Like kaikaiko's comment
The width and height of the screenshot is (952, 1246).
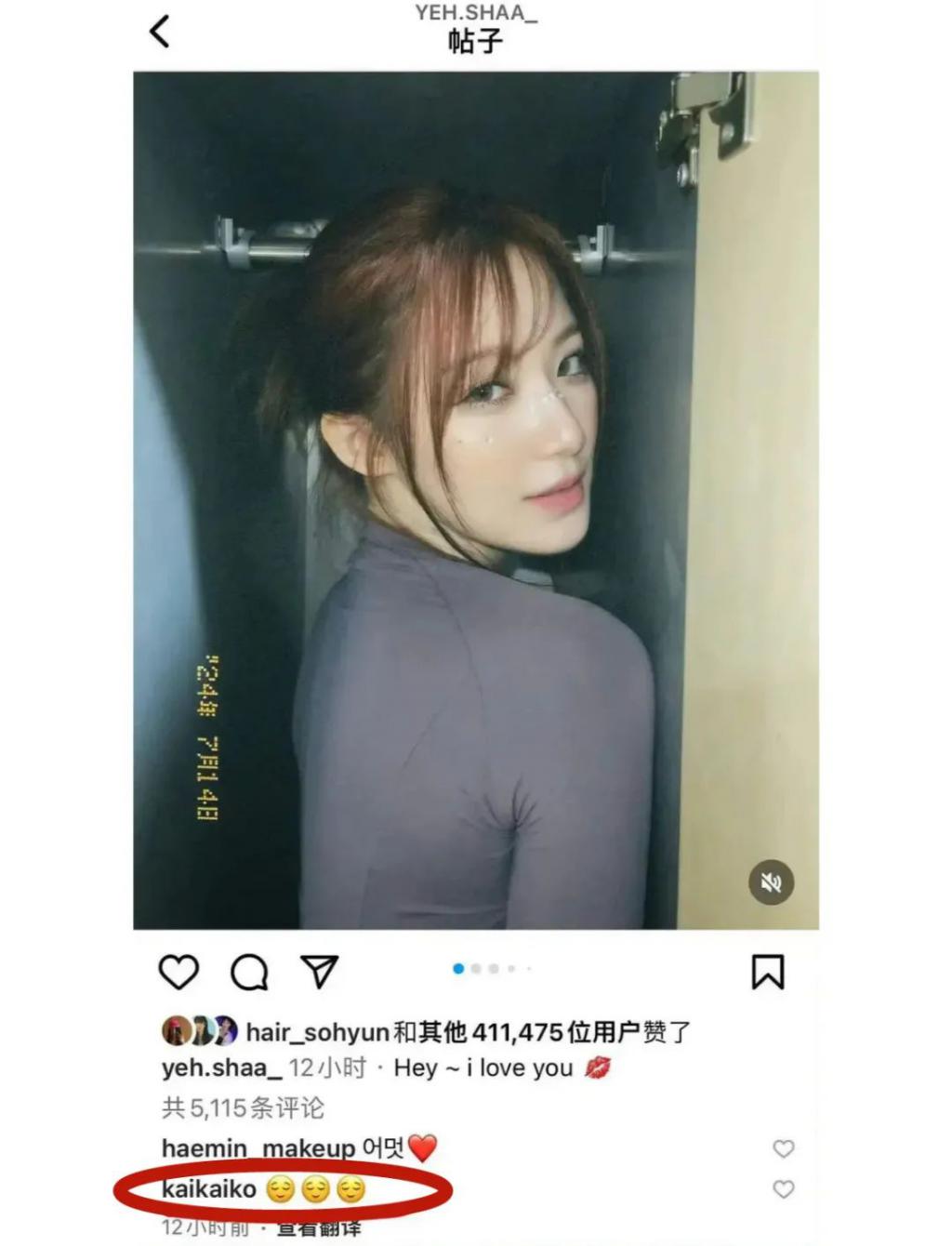tap(784, 1188)
